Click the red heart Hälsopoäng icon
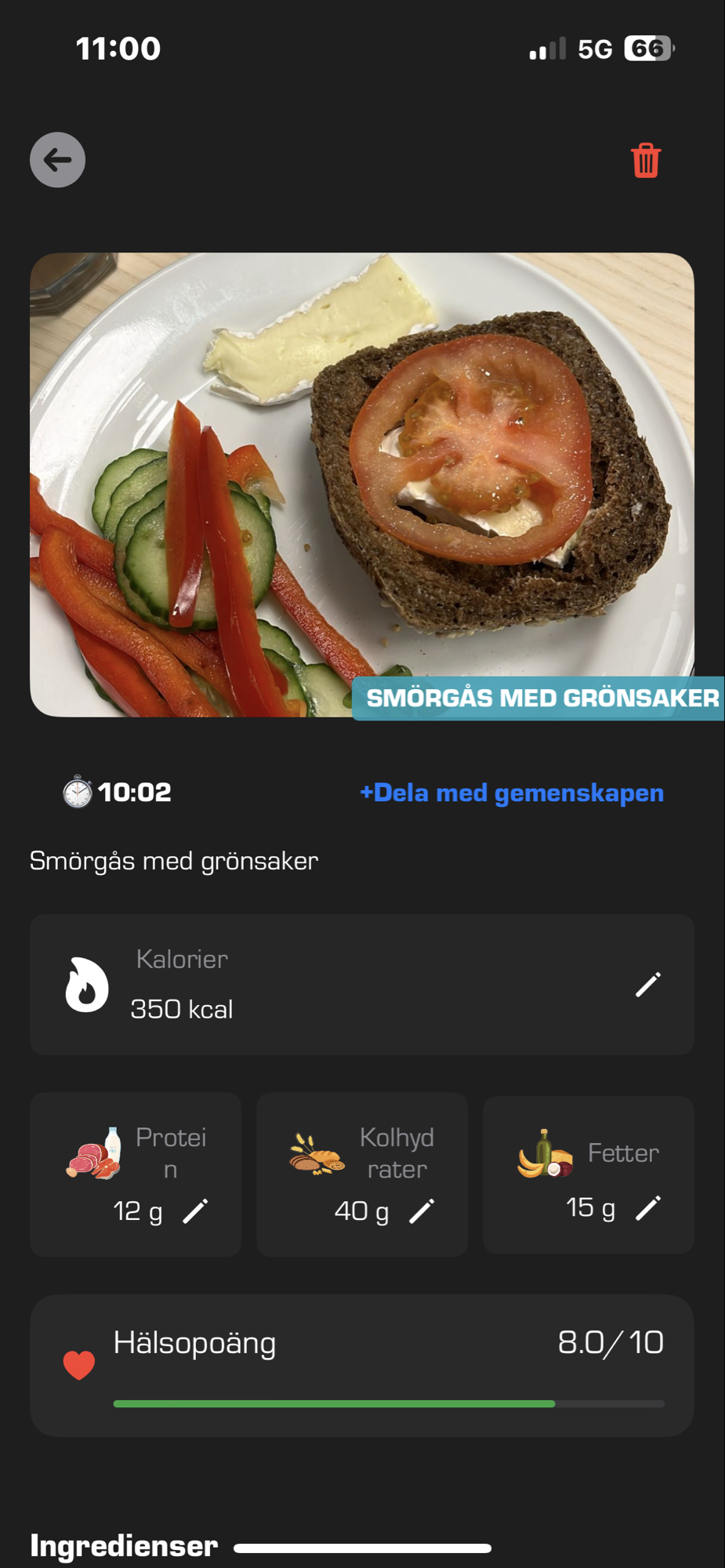 pyautogui.click(x=78, y=1365)
